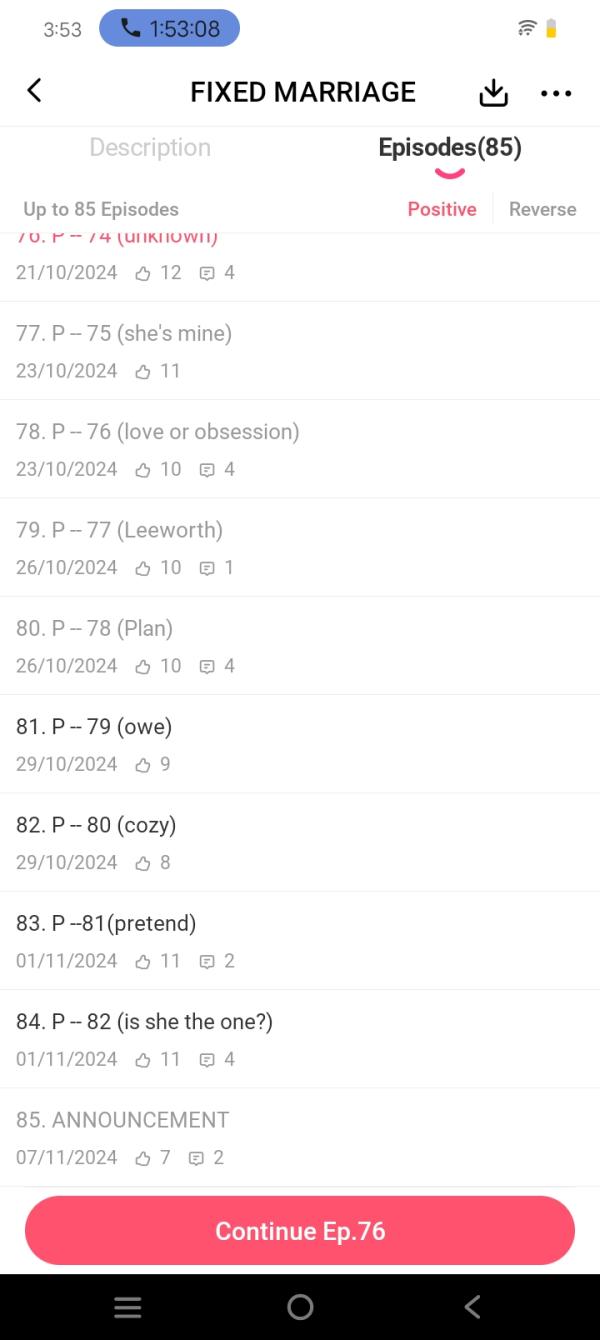Select the Episodes(85) tab
Screen dimensions: 600x1340
coord(450,148)
